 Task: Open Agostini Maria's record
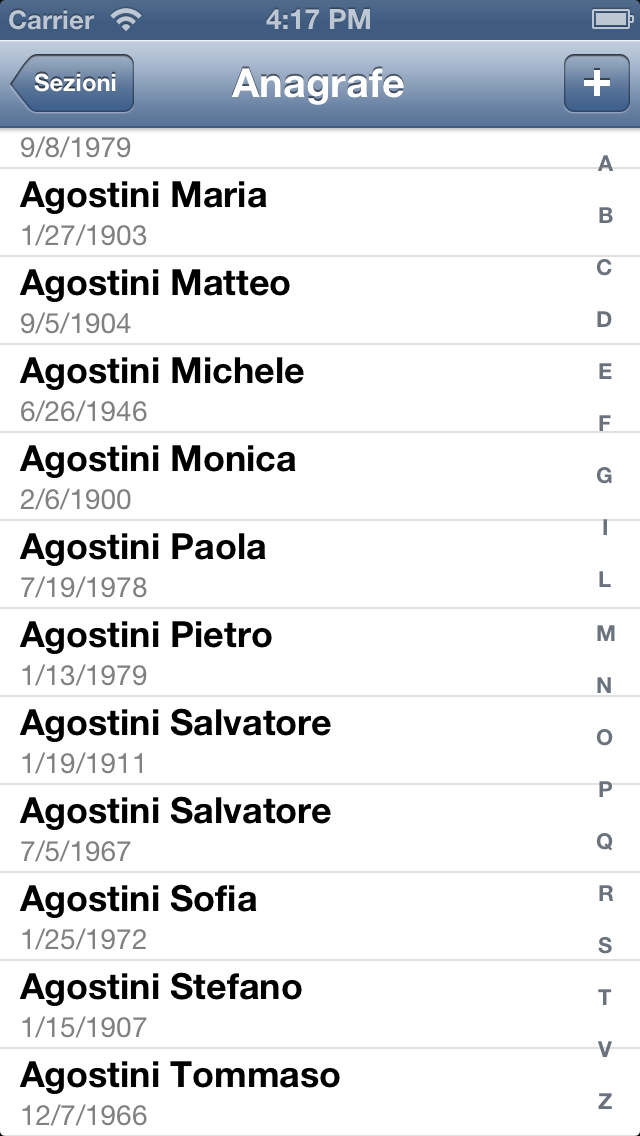pos(320,212)
